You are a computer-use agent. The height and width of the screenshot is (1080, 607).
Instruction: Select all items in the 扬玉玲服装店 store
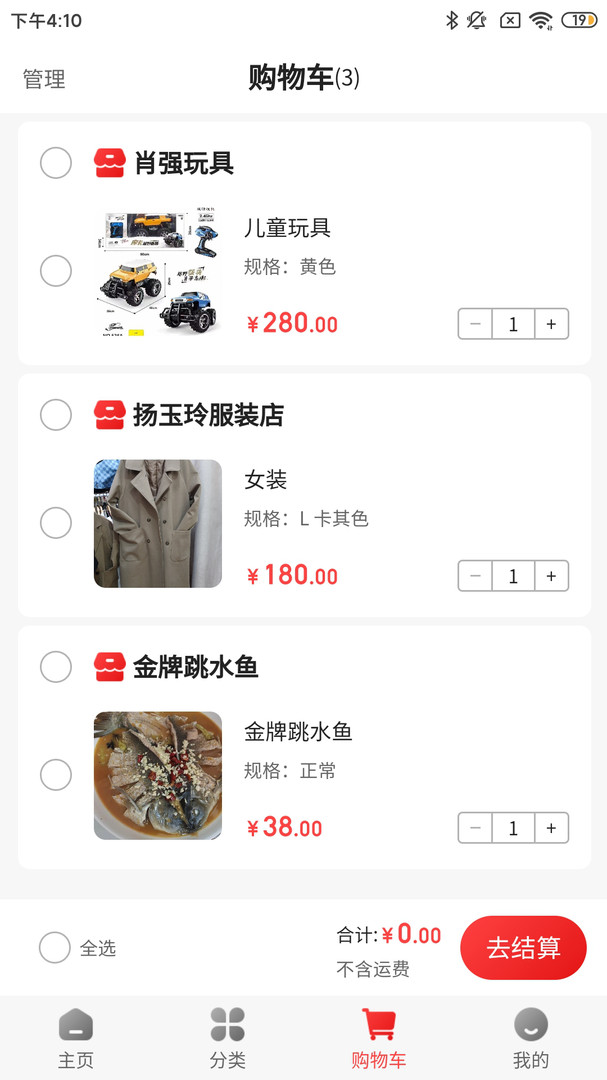[56, 415]
